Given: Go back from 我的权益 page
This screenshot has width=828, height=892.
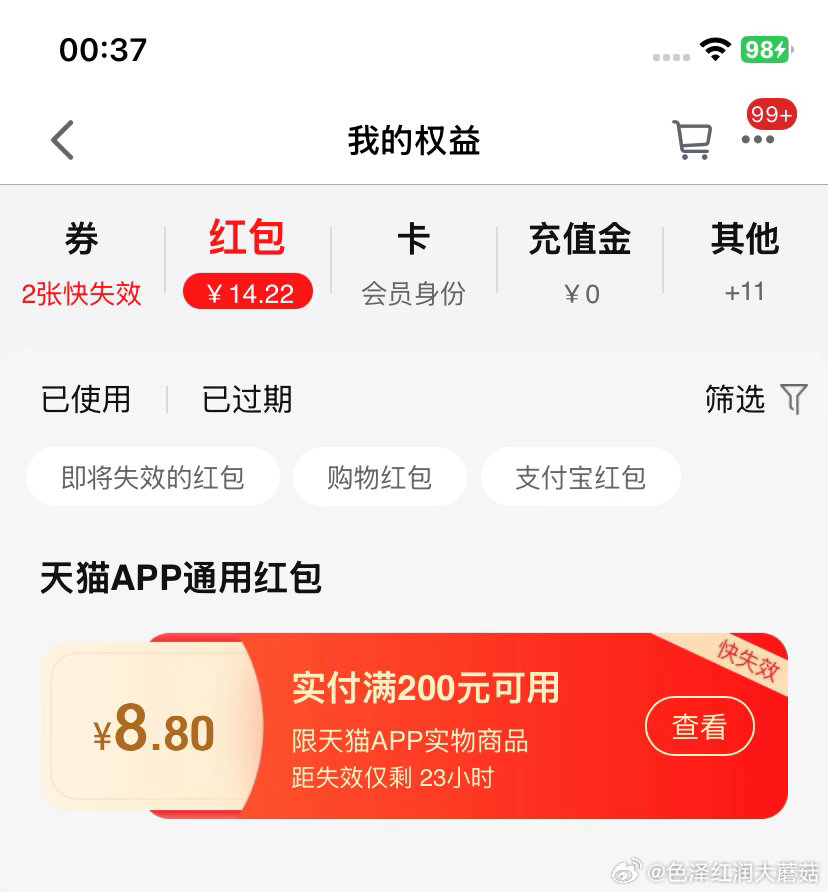Looking at the screenshot, I should point(63,140).
